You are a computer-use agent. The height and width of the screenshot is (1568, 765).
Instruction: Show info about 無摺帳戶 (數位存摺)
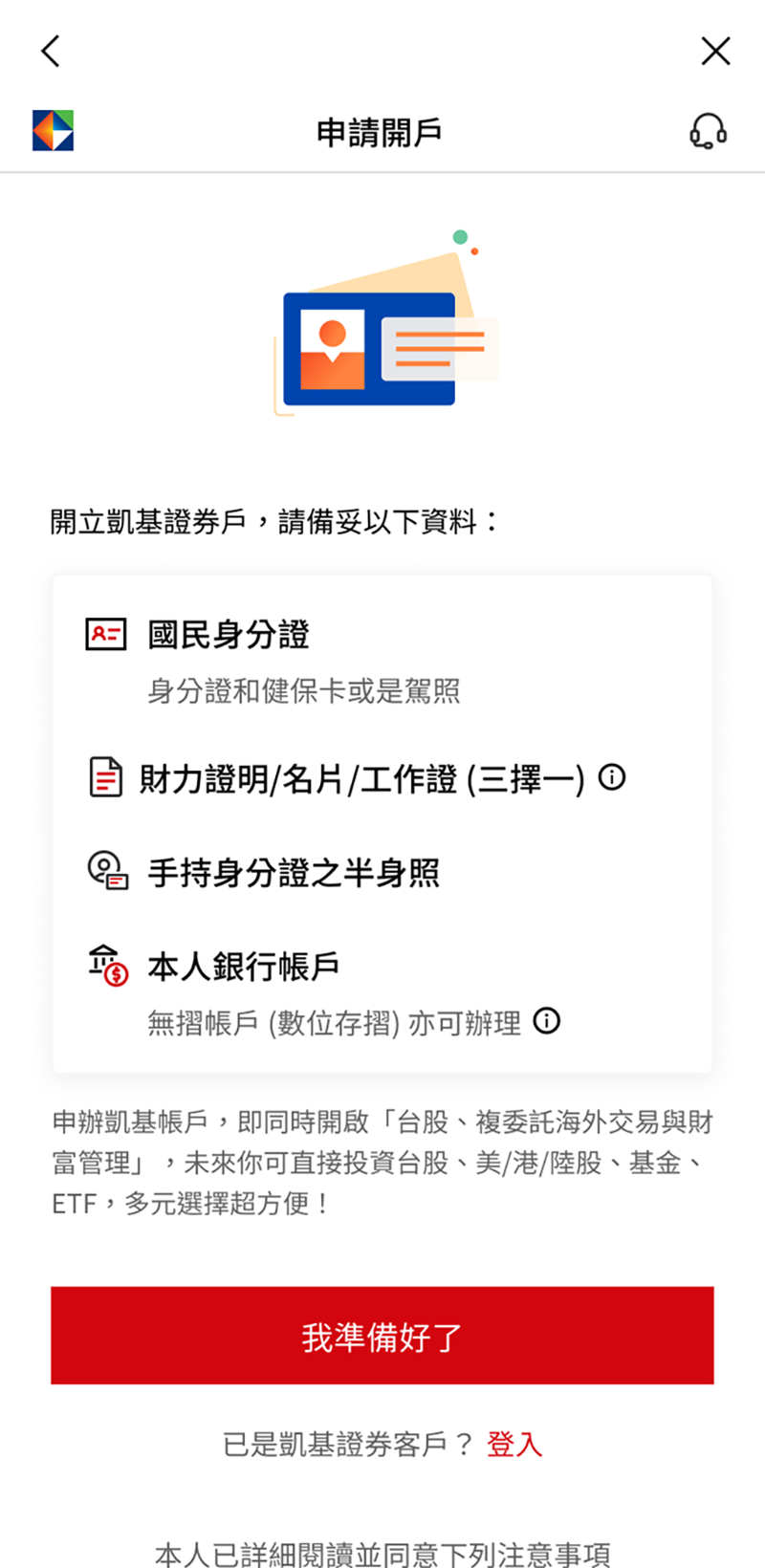tap(547, 1021)
